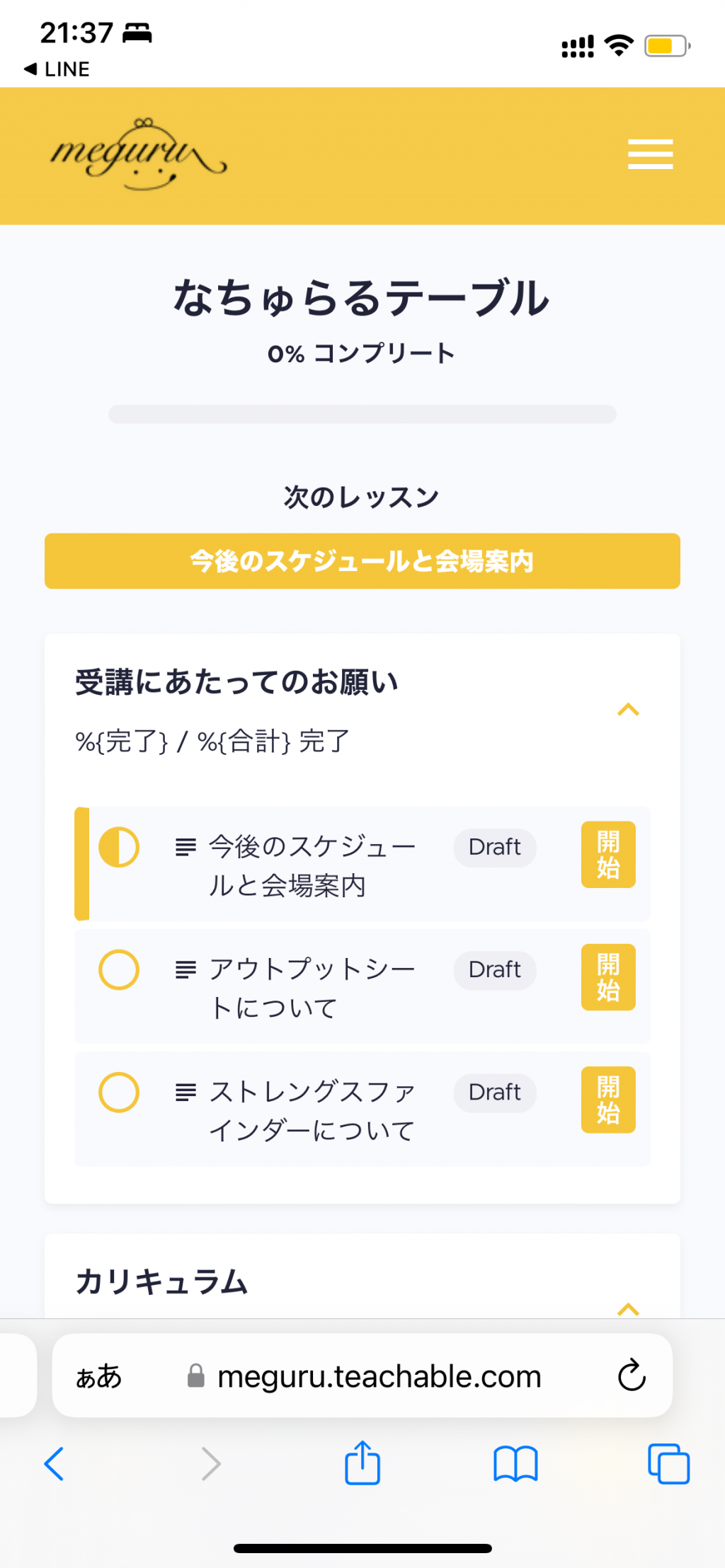Screen dimensions: 725x1568
Task: Collapse the 受講にあたってのお願い section
Action: (x=628, y=710)
